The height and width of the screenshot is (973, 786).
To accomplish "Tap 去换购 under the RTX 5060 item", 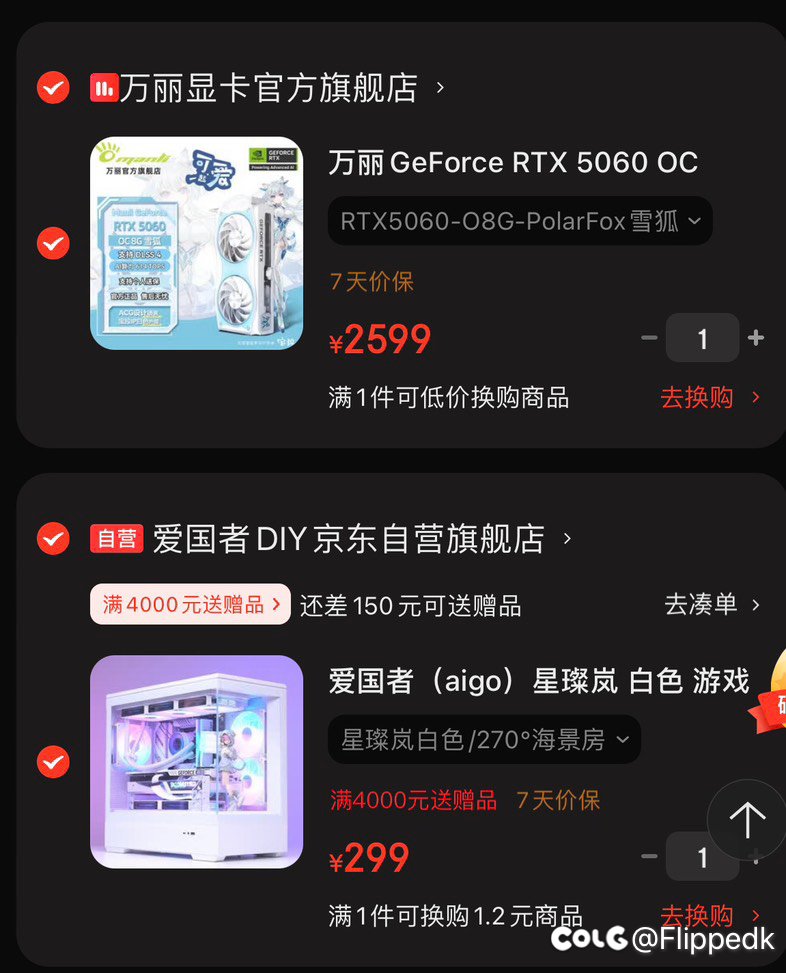I will [x=710, y=398].
